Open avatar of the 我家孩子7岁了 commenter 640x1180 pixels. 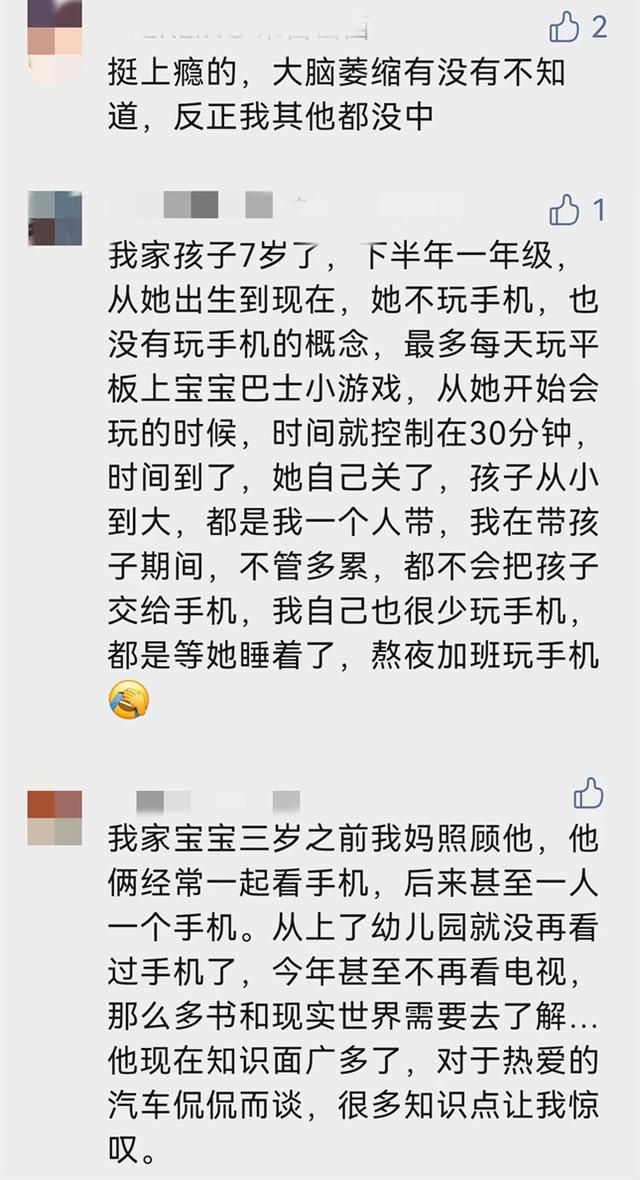pyautogui.click(x=55, y=218)
